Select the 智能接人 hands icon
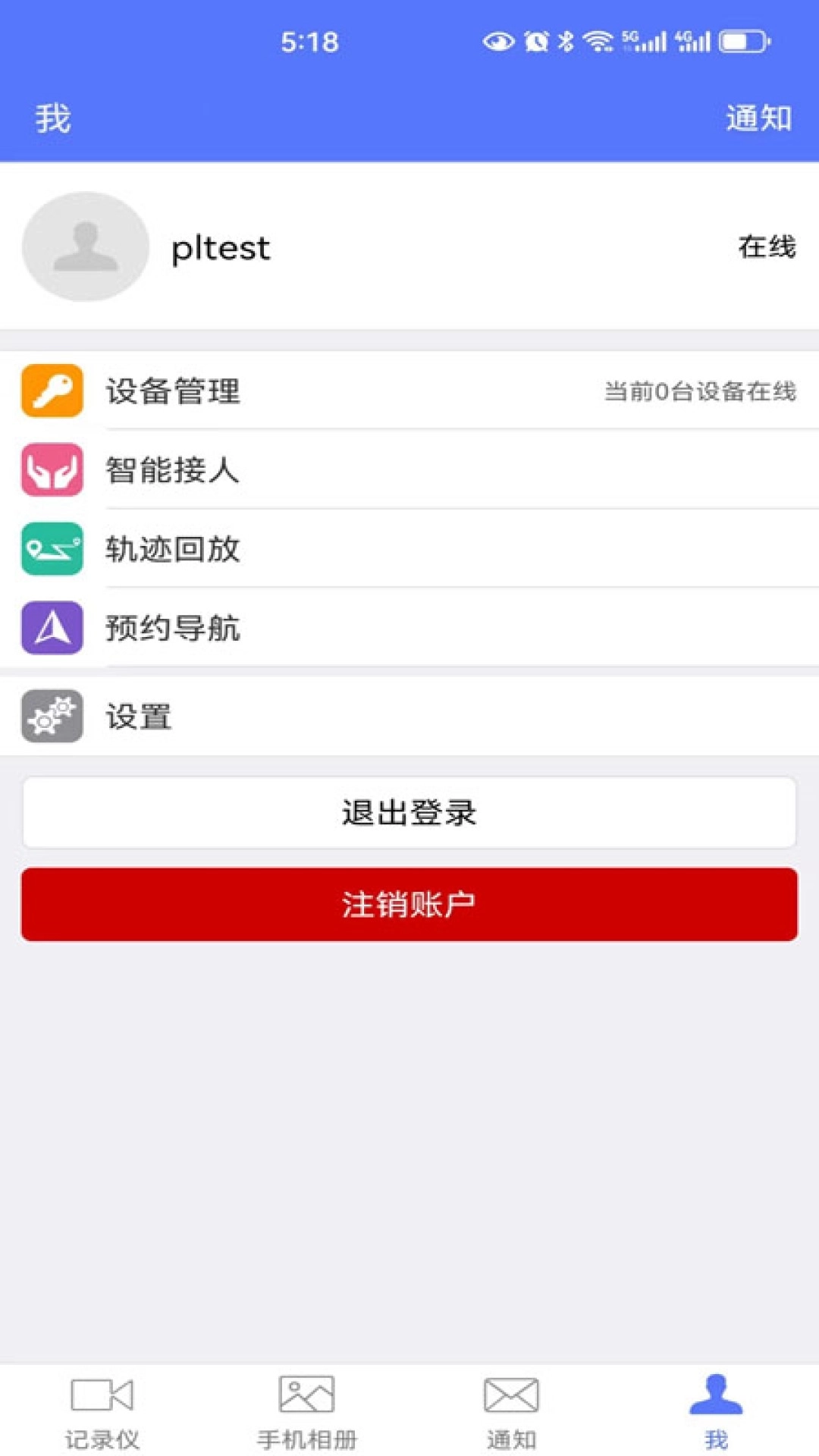This screenshot has height=1456, width=819. pyautogui.click(x=51, y=471)
